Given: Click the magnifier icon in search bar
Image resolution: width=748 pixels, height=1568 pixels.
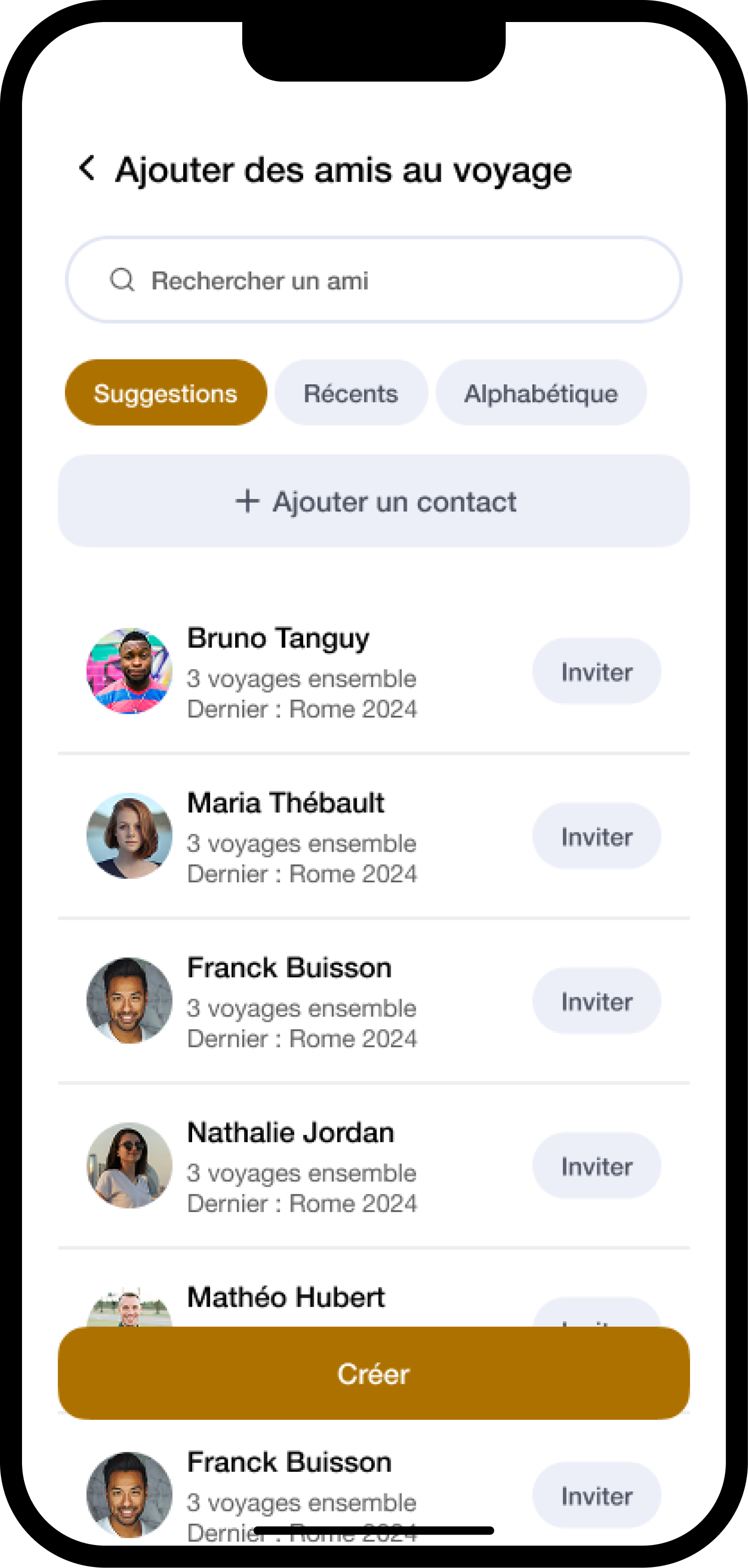Looking at the screenshot, I should 123,279.
